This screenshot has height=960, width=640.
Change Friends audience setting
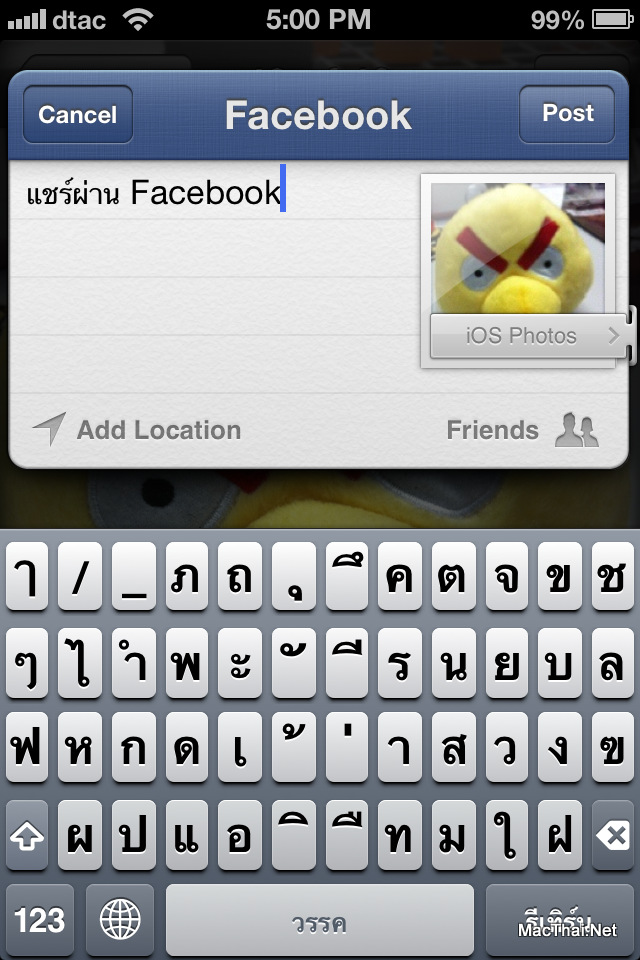522,431
